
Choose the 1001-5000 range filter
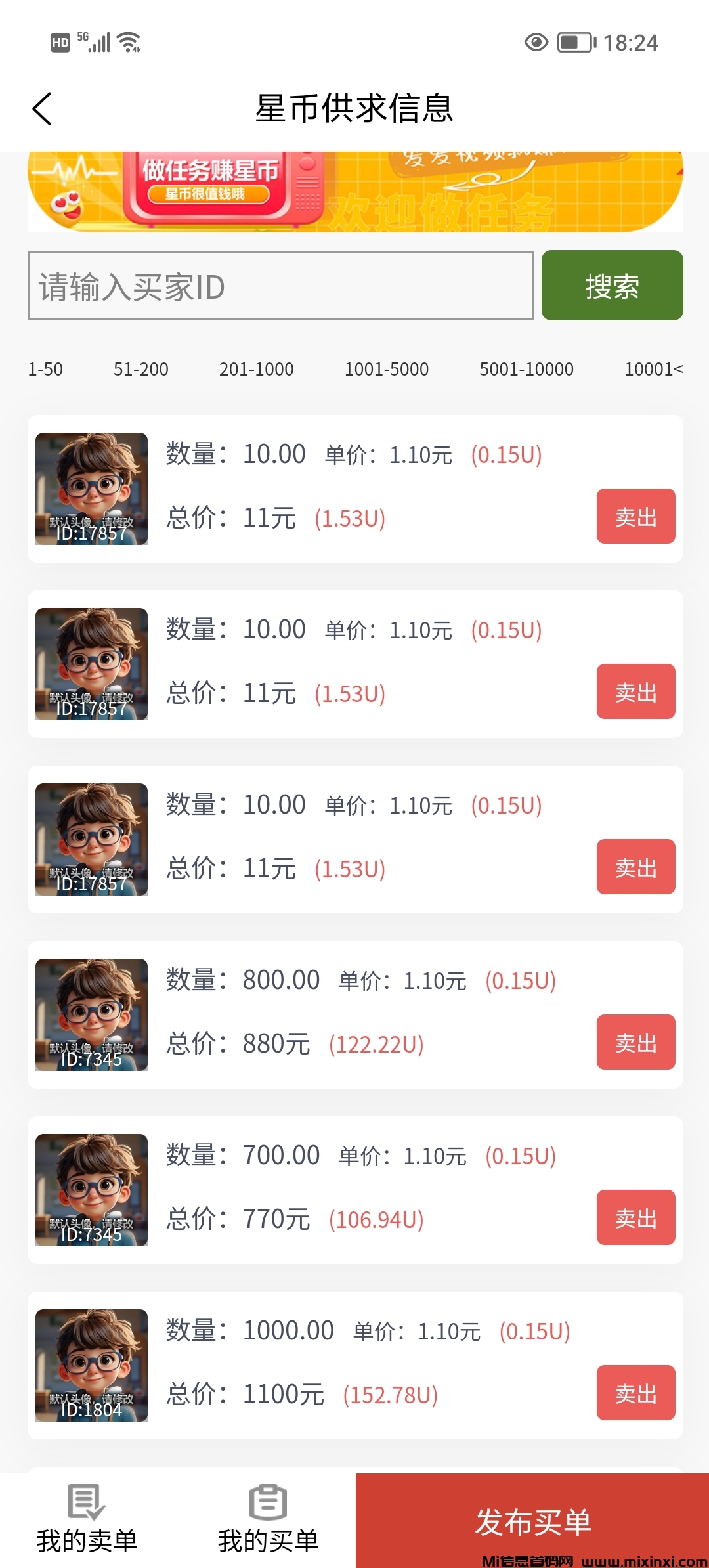387,370
